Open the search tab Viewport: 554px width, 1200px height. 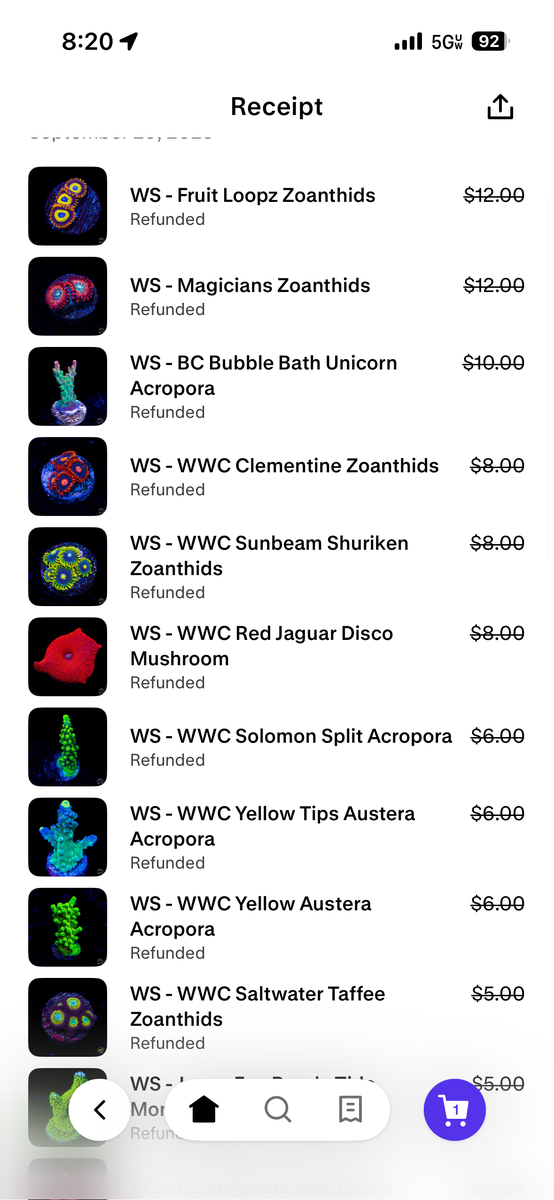pyautogui.click(x=277, y=1109)
